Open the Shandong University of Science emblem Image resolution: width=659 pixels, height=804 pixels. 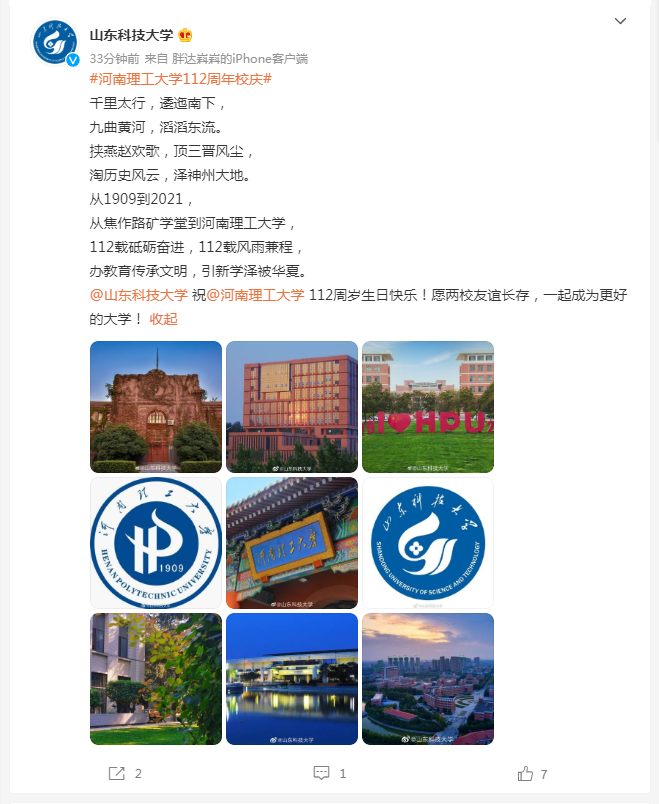[x=428, y=543]
